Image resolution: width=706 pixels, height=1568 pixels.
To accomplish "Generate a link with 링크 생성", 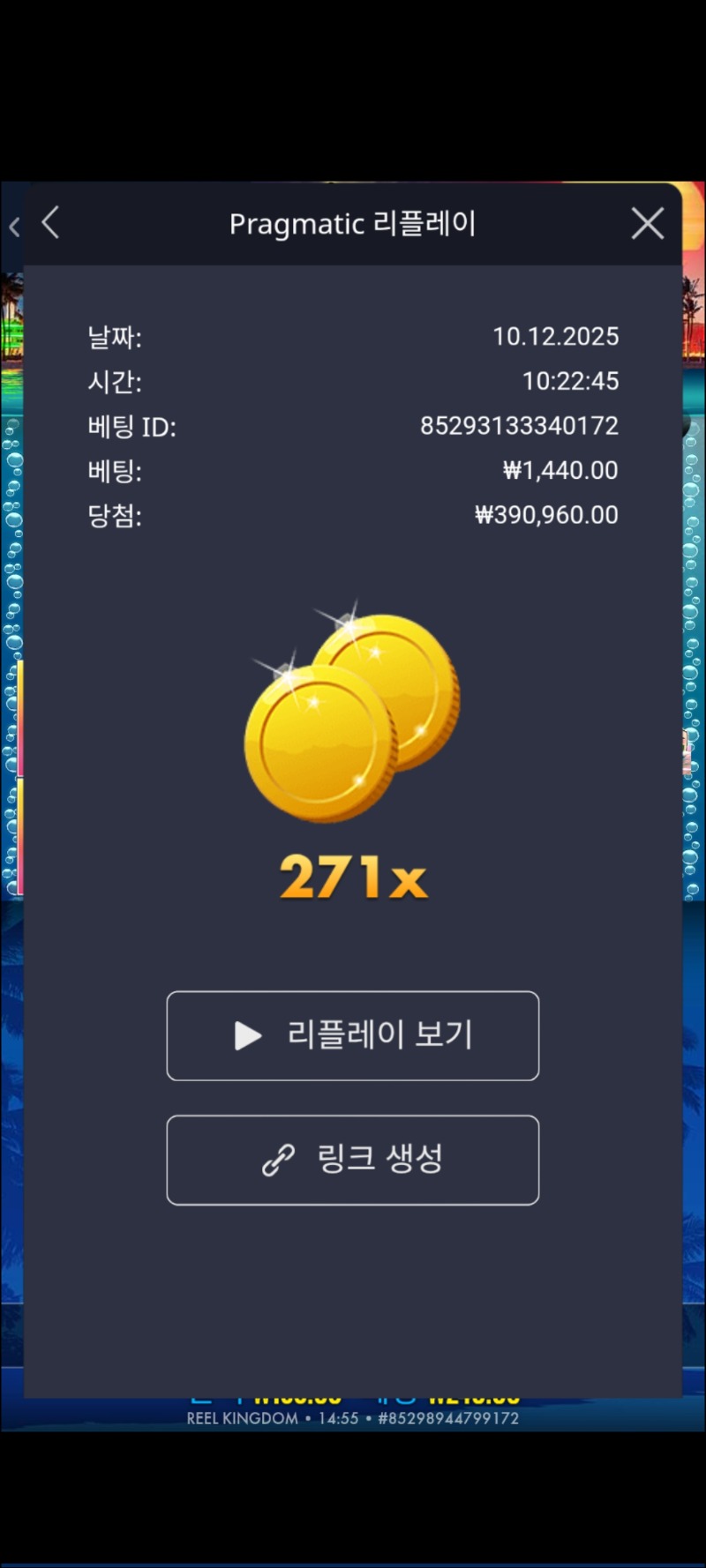I will [353, 1160].
